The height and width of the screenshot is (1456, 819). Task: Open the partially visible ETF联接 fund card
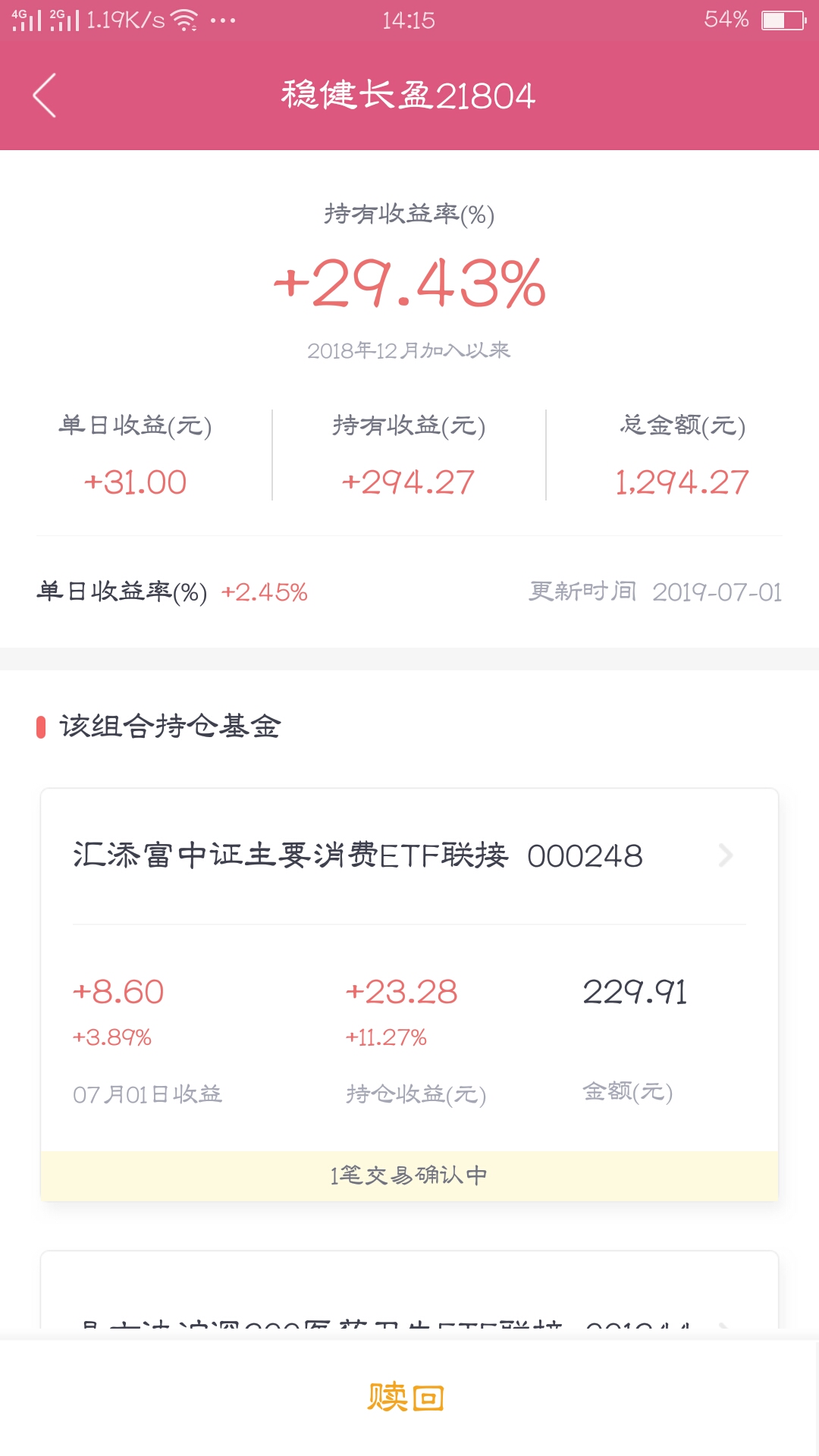pyautogui.click(x=409, y=1295)
